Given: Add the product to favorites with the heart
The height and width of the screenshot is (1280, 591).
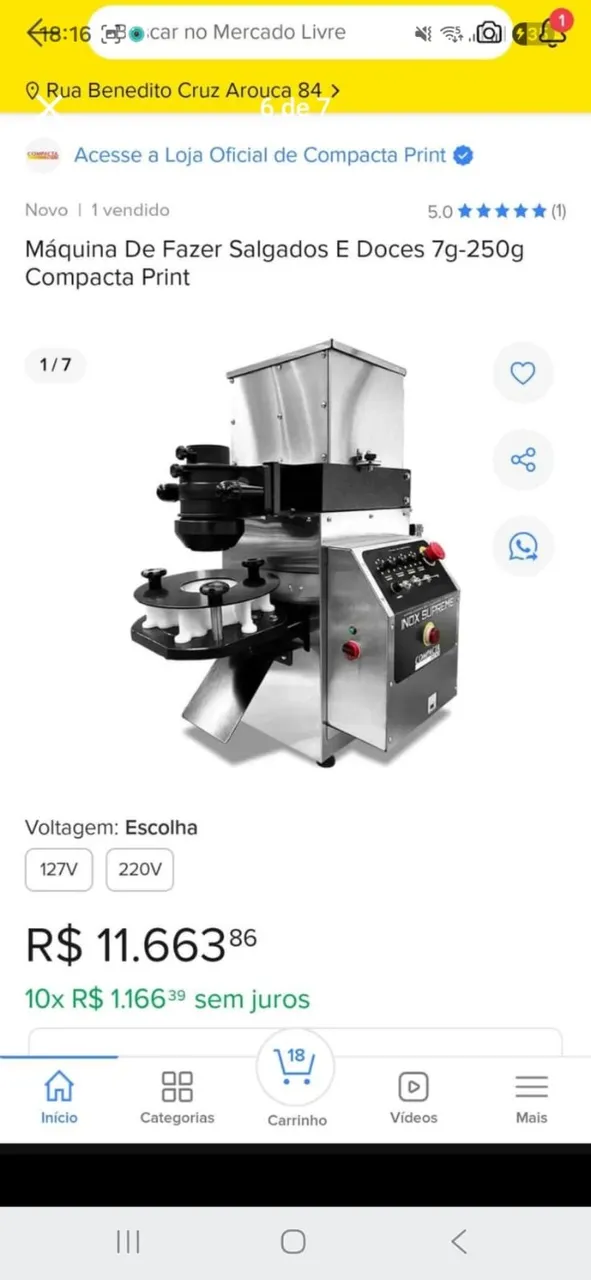Looking at the screenshot, I should [x=523, y=373].
